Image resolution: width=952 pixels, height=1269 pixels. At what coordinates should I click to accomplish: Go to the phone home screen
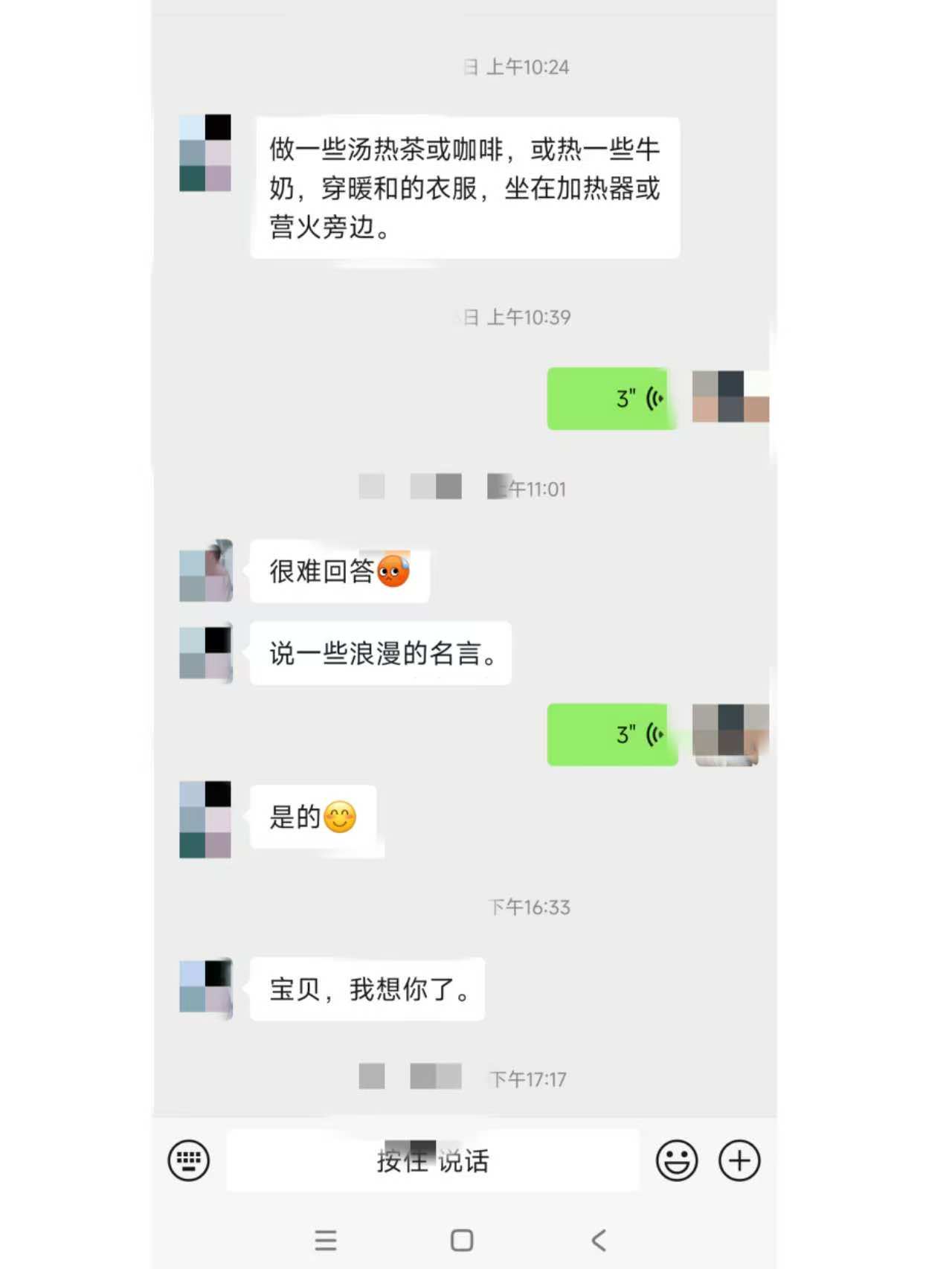click(462, 1240)
